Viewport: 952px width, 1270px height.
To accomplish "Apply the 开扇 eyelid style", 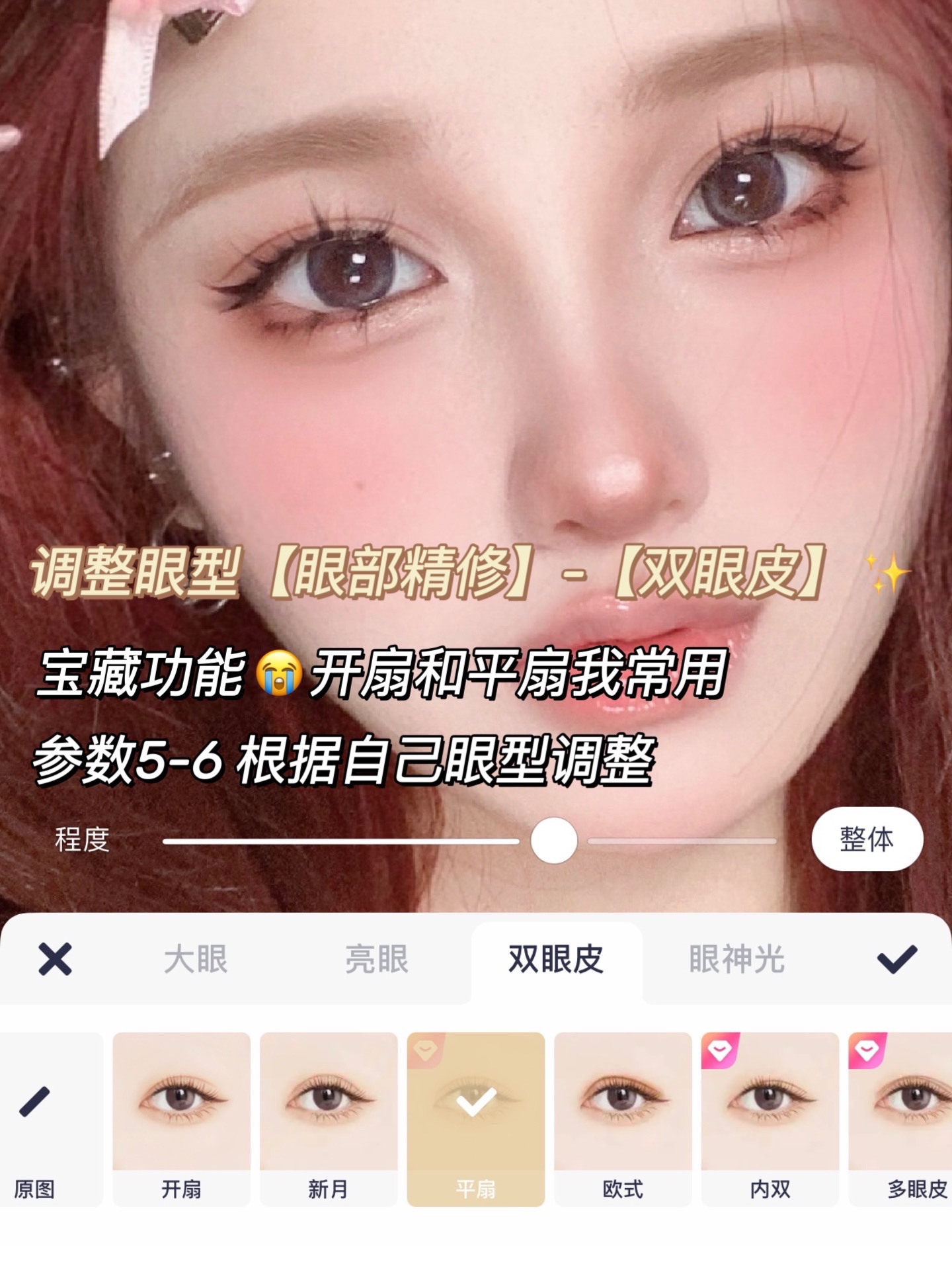I will (x=182, y=1119).
